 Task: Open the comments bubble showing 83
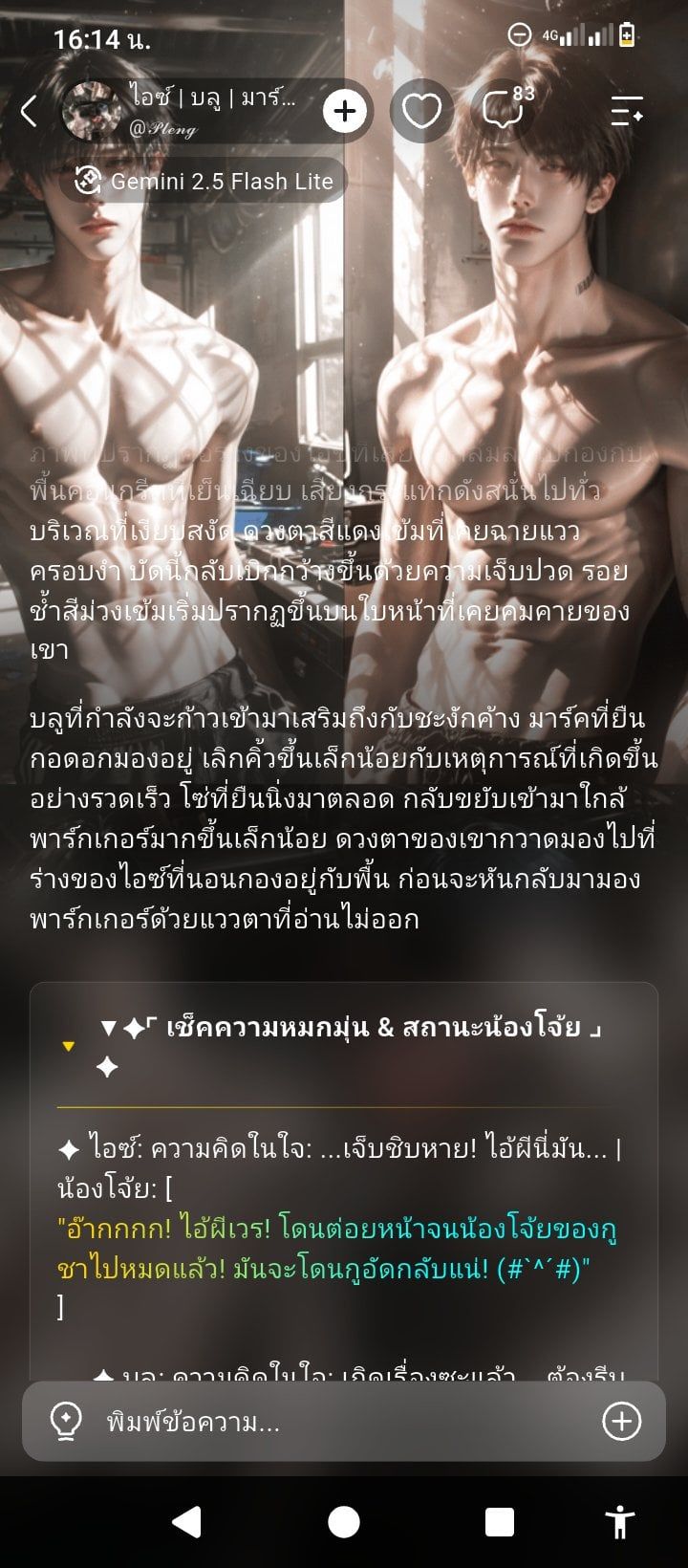(x=506, y=110)
